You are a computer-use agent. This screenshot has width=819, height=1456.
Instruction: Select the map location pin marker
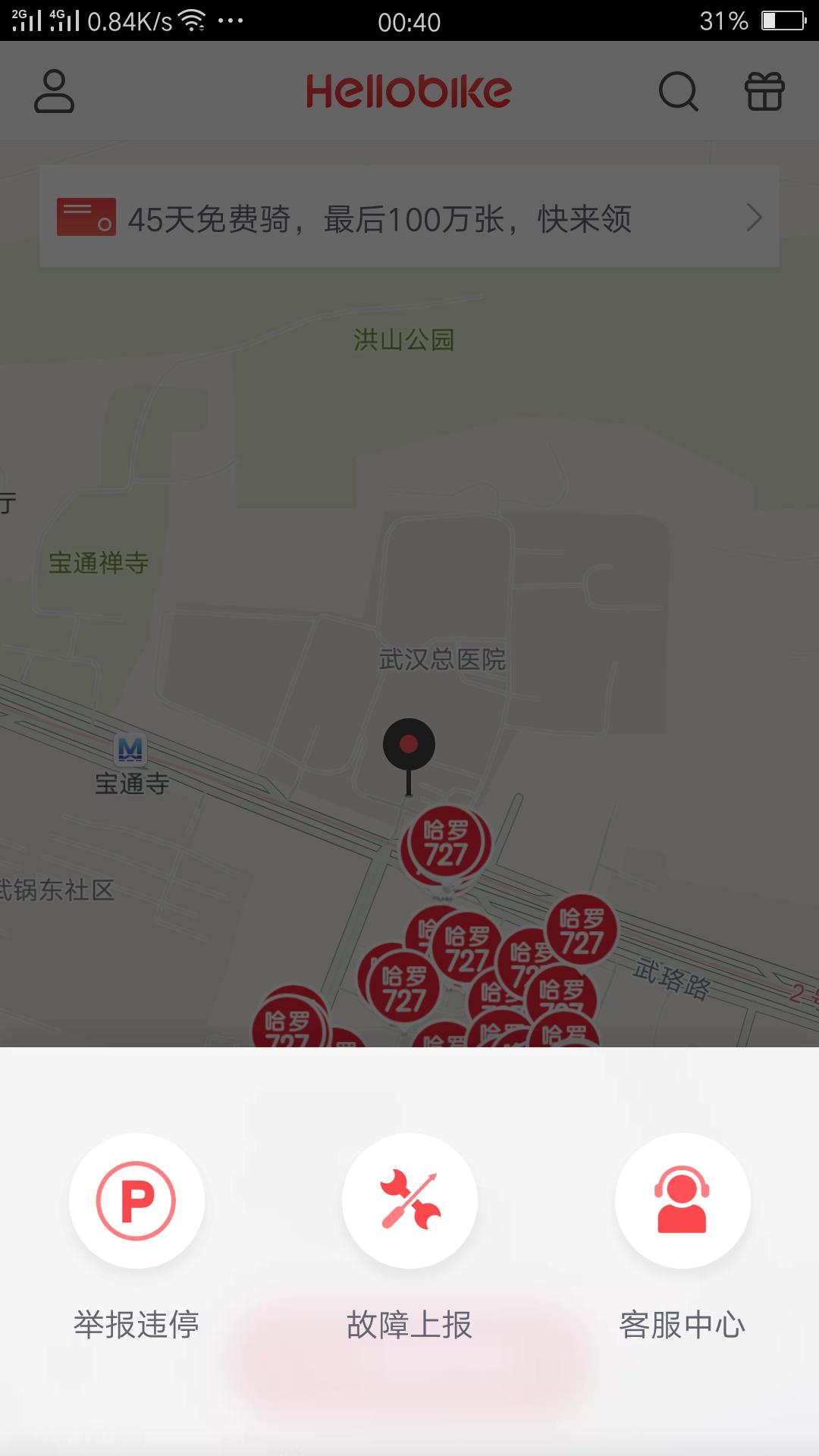coord(409,743)
